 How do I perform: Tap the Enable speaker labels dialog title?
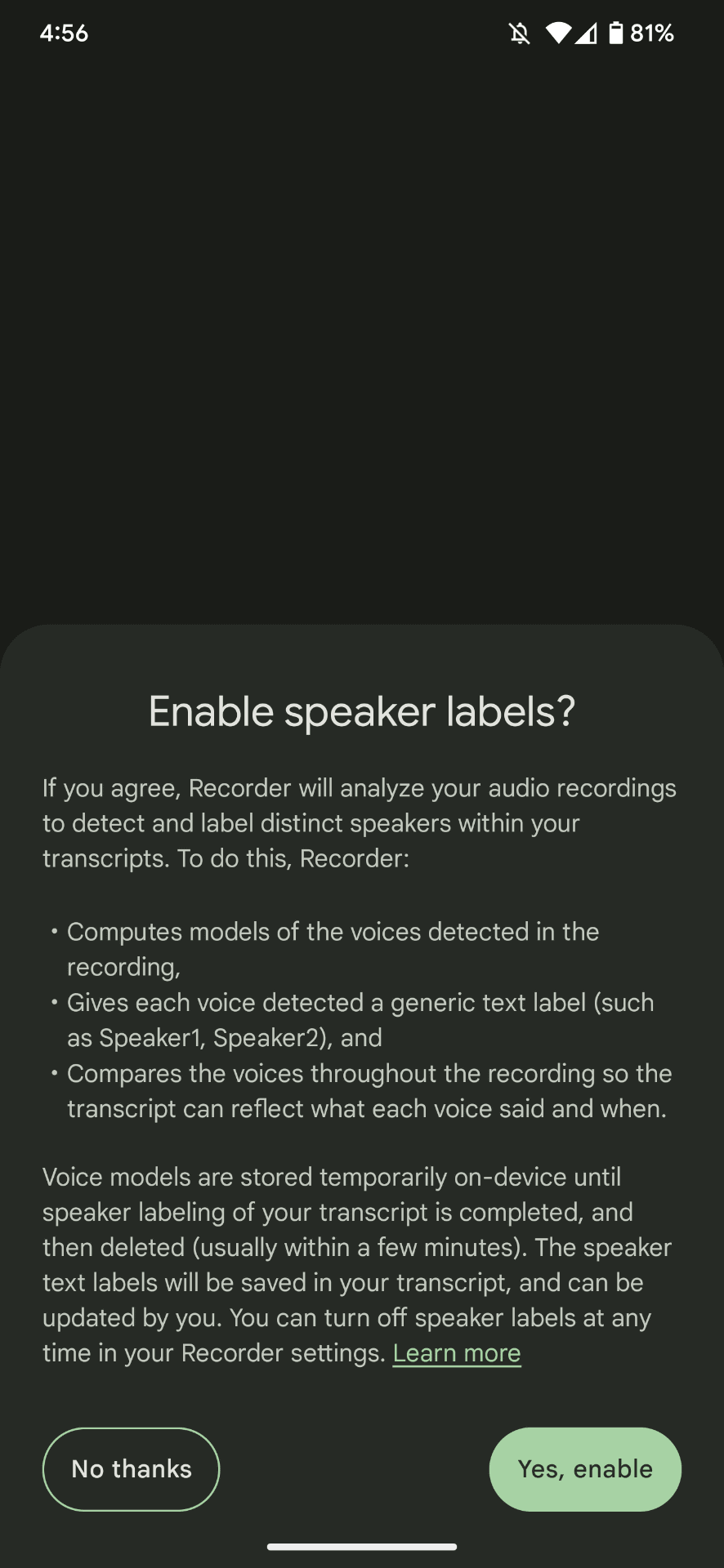coord(362,711)
